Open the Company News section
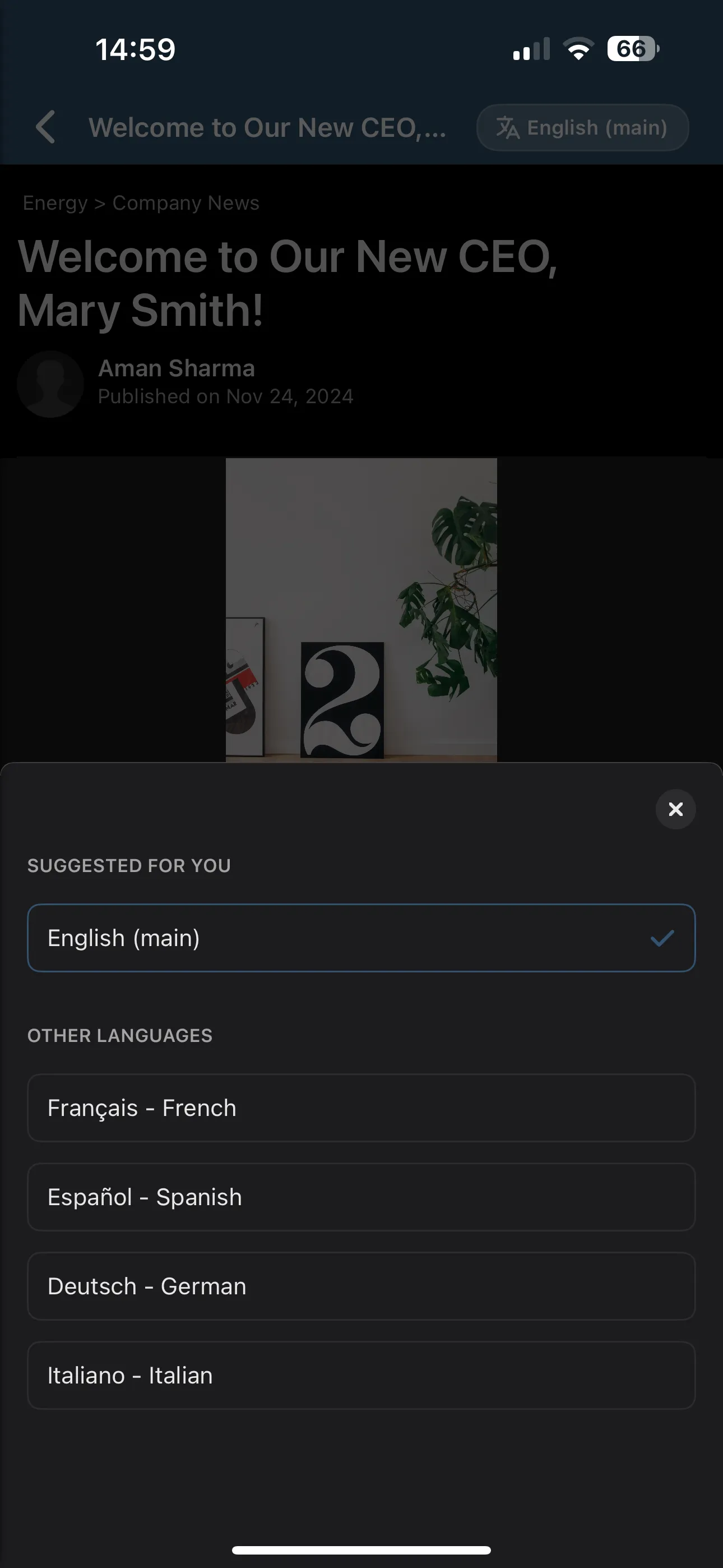The height and width of the screenshot is (1568, 723). [x=186, y=202]
